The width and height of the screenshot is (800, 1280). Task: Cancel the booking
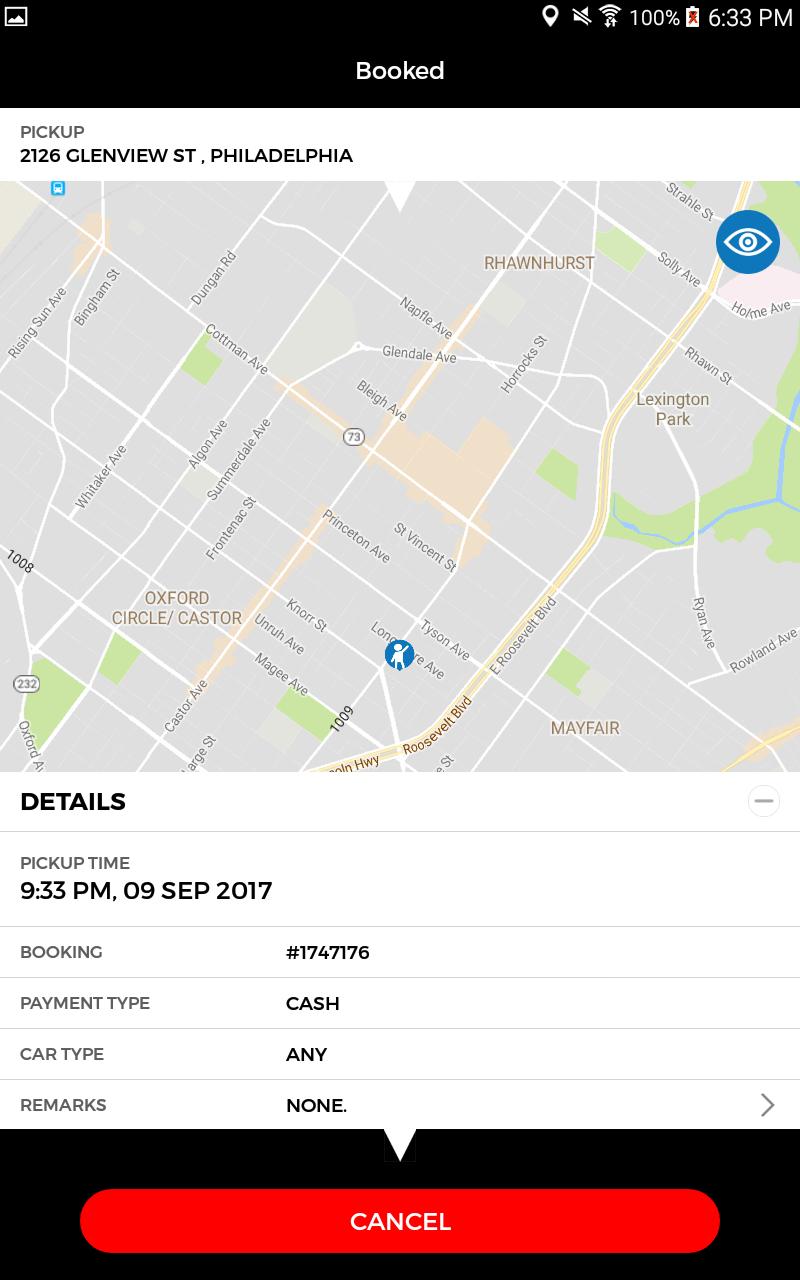coord(400,1221)
